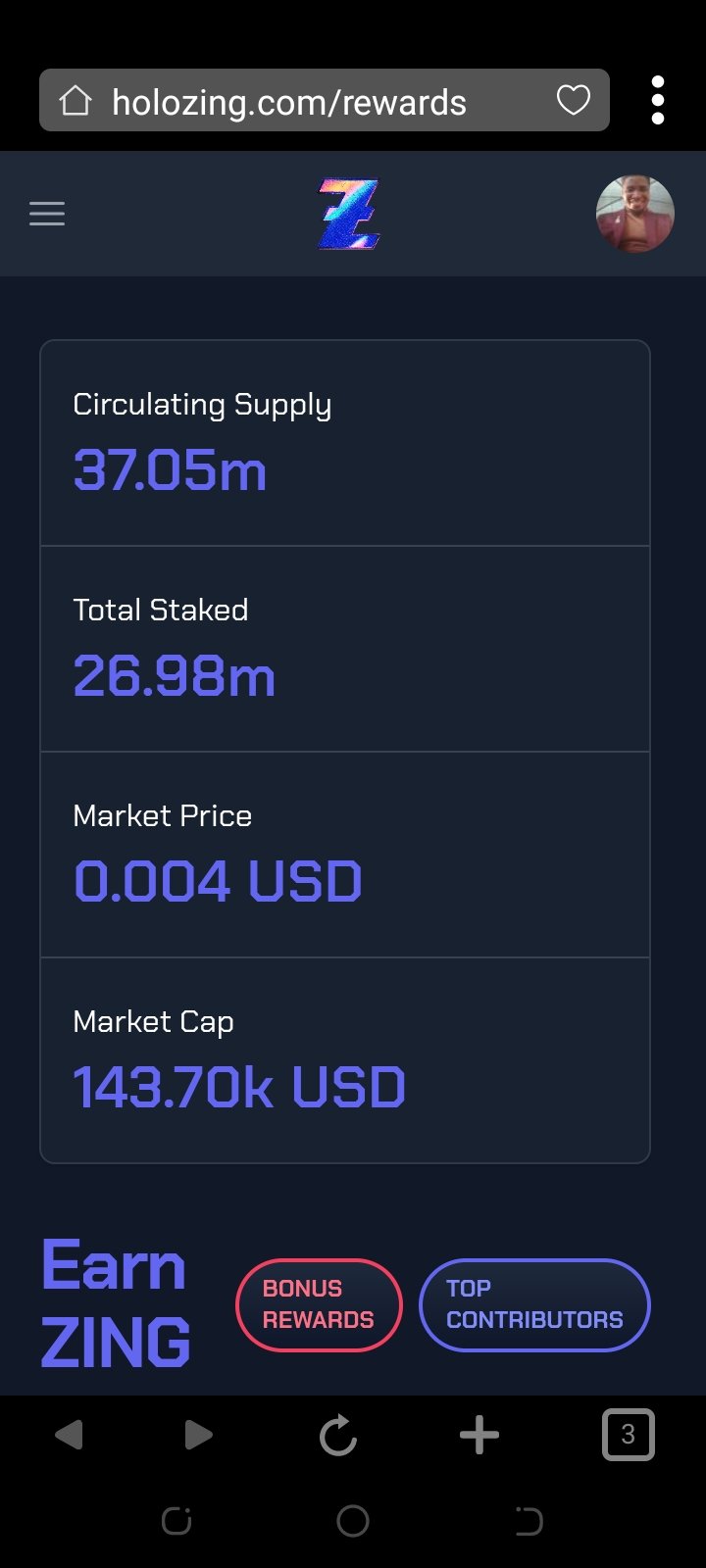Open the profile avatar
Image resolution: width=706 pixels, height=1568 pixels.
coord(635,214)
